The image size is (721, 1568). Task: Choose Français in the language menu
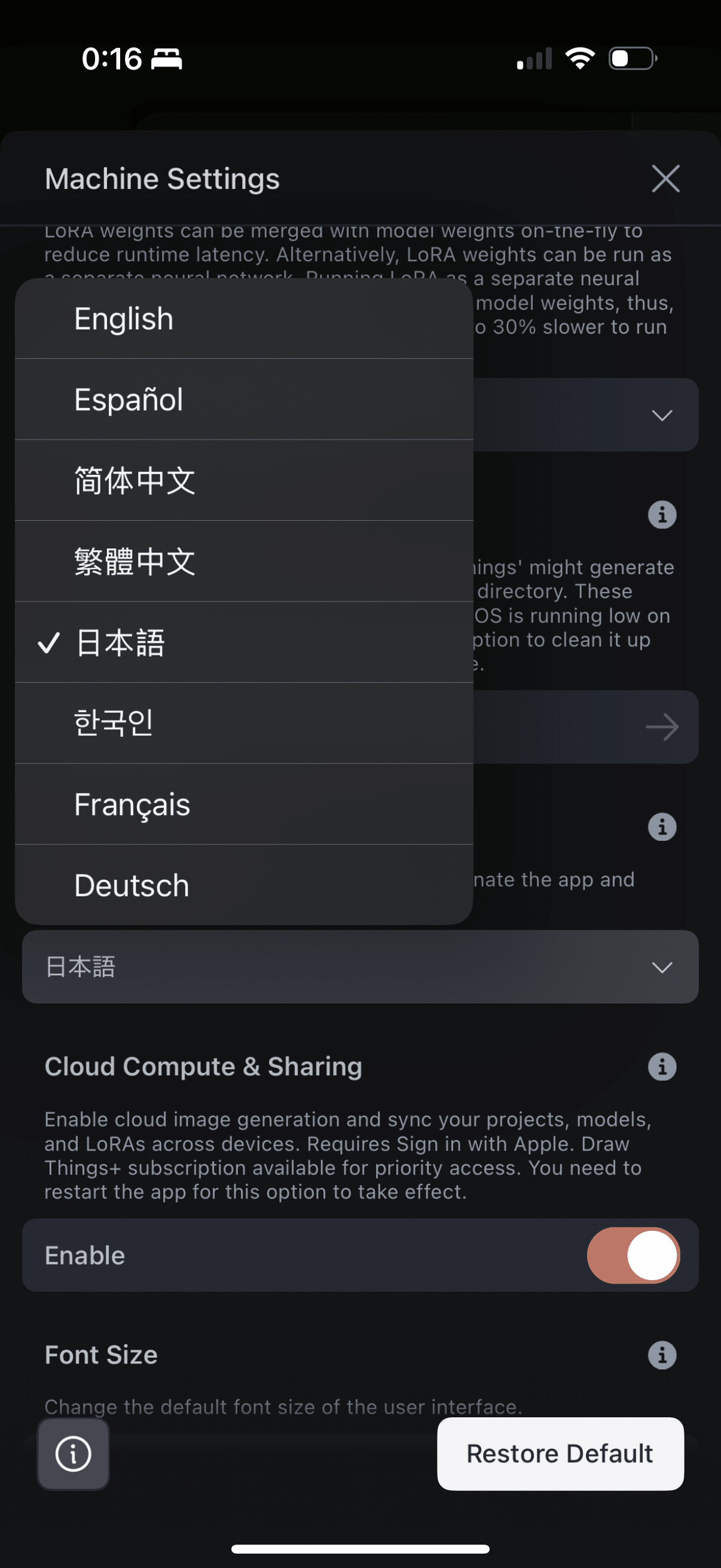click(x=243, y=804)
